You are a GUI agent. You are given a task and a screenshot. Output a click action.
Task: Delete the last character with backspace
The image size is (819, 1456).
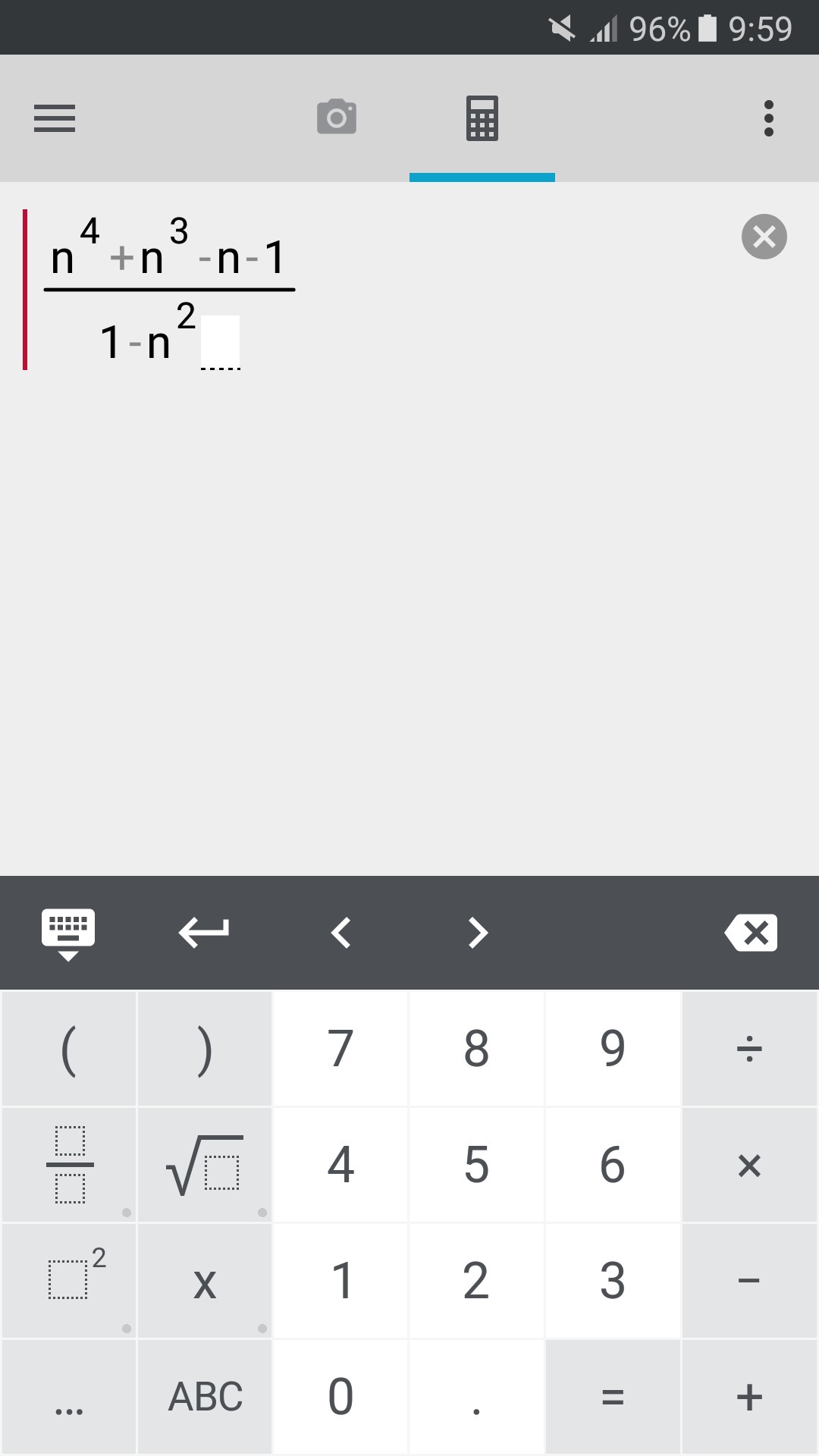pos(751,933)
